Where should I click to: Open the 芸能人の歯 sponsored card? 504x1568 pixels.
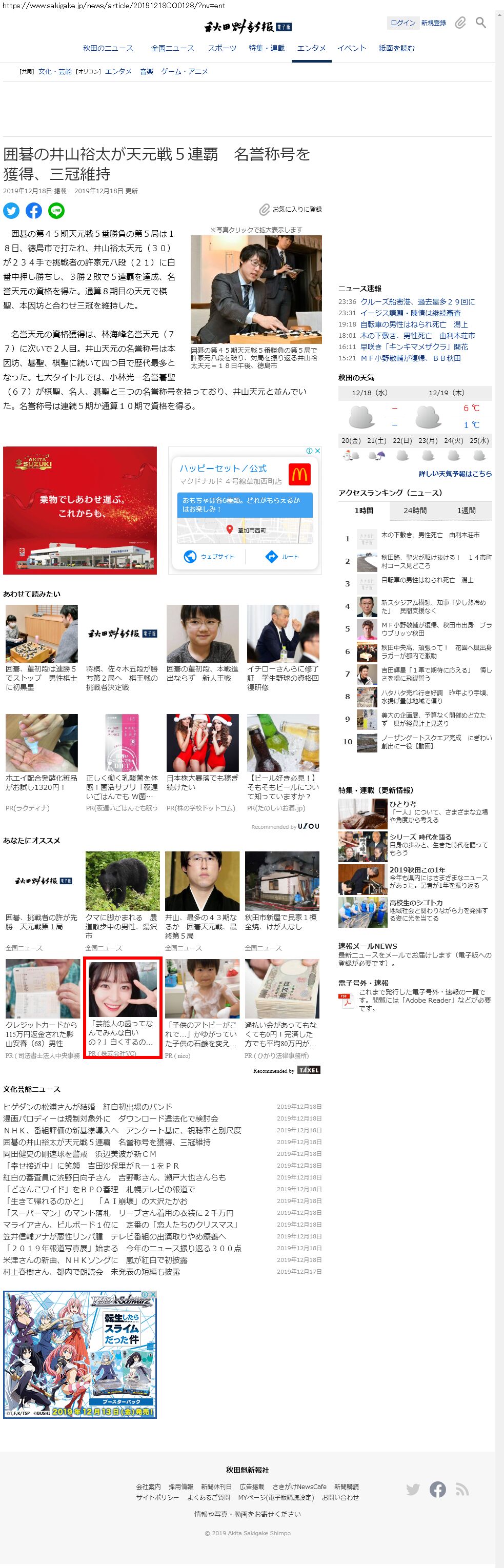point(123,1007)
